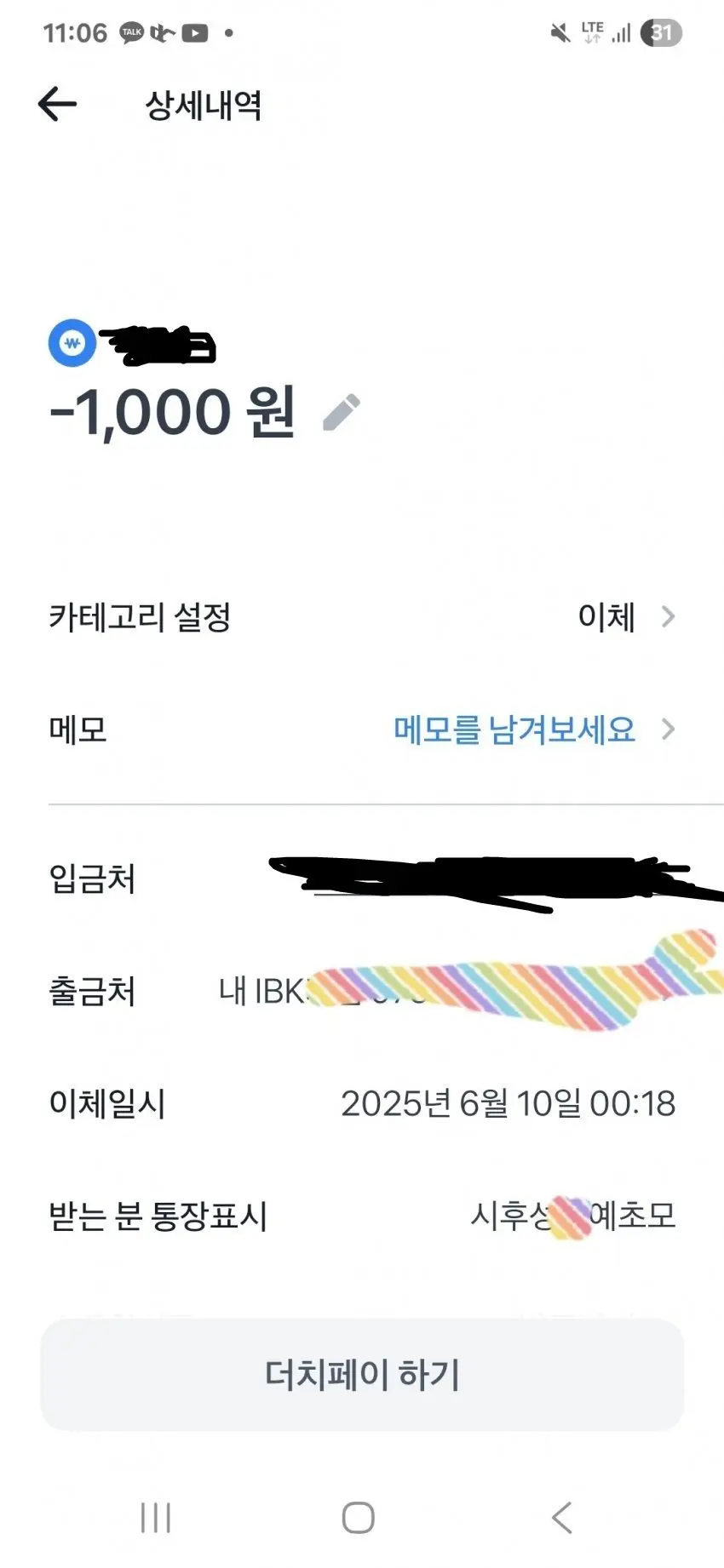Image resolution: width=724 pixels, height=1568 pixels.
Task: Open recent apps from navigation bar
Action: 156,1517
